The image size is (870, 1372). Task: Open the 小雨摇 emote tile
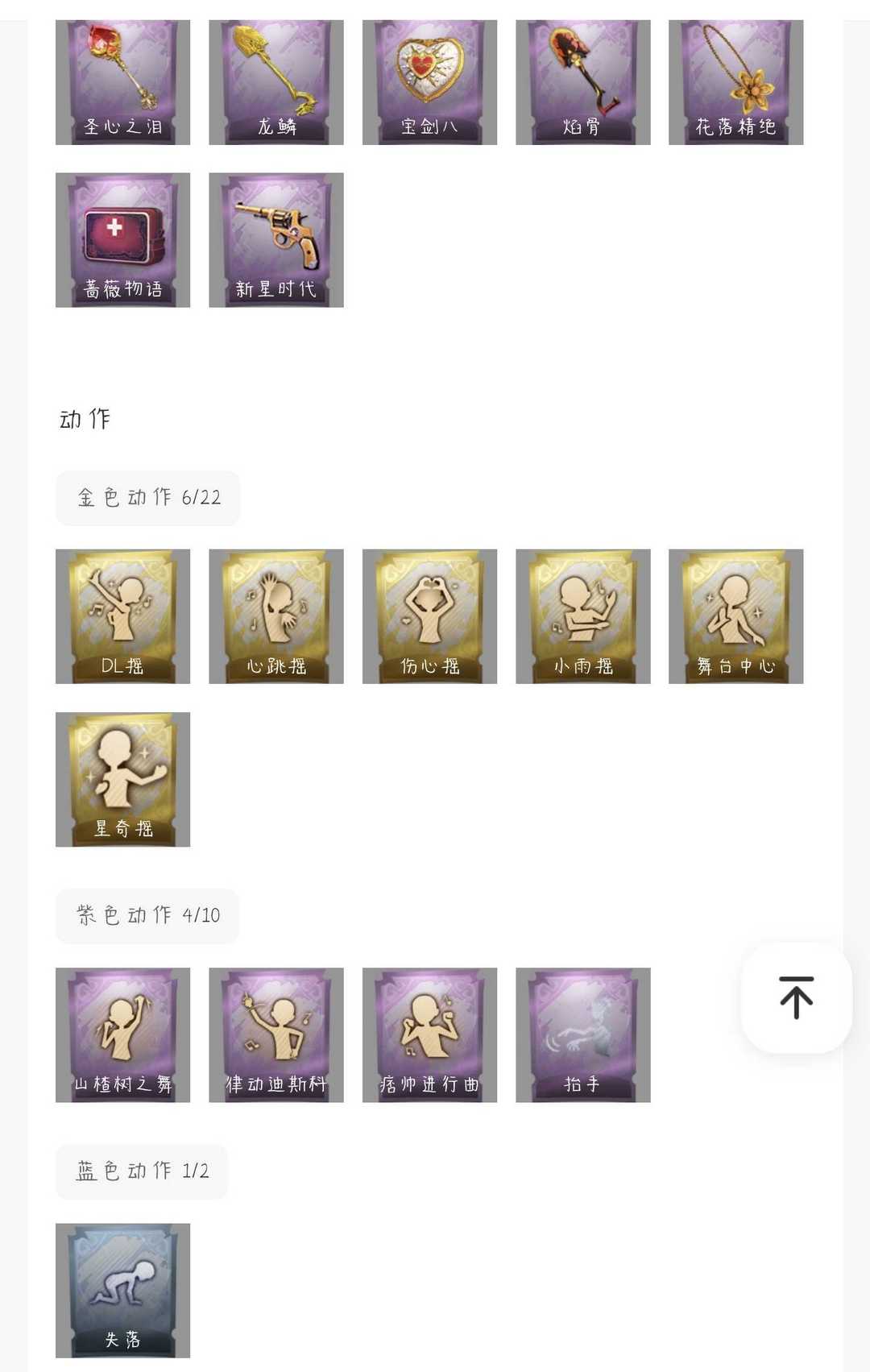click(x=582, y=616)
